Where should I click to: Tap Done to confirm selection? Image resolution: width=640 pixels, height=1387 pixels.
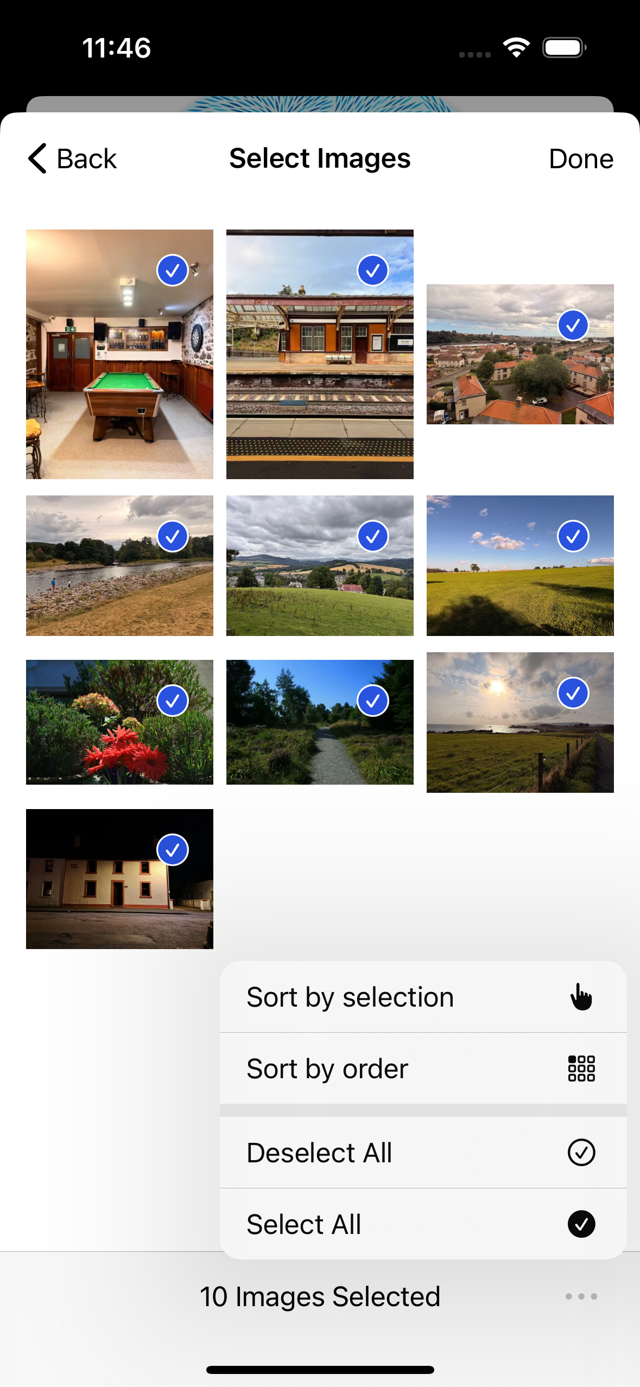click(580, 159)
